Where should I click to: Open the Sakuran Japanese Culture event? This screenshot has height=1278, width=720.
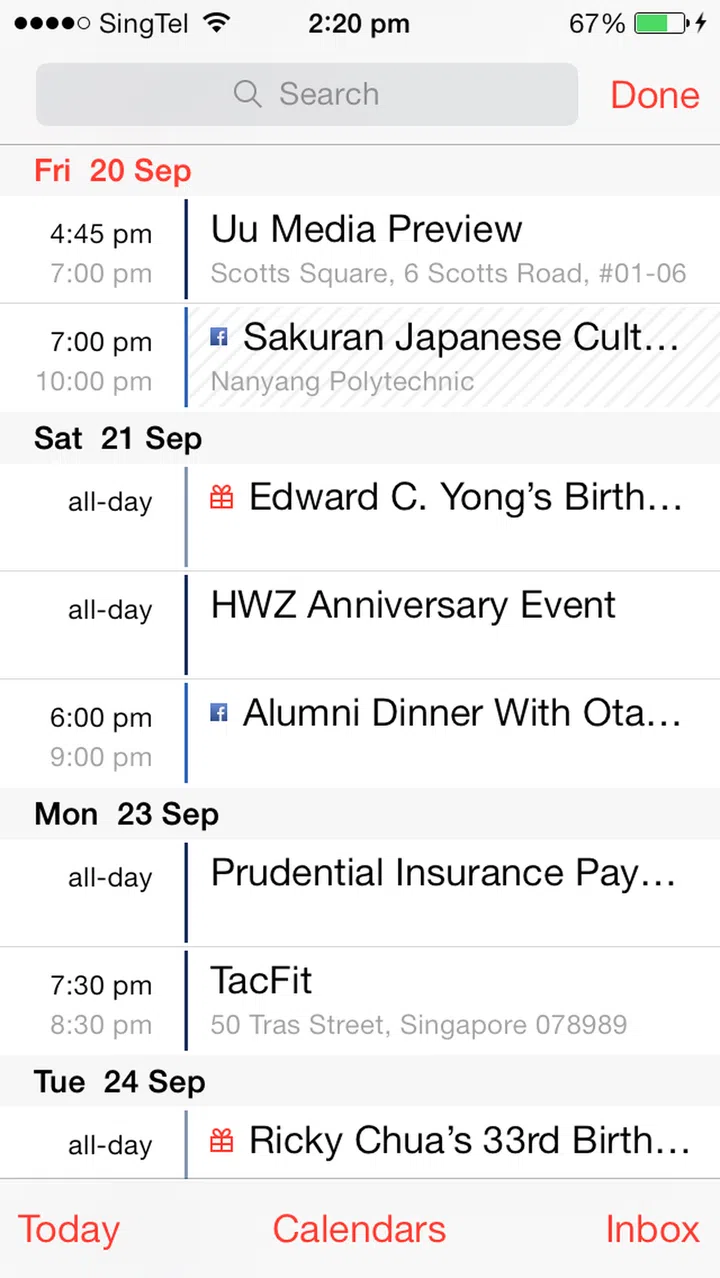(447, 357)
